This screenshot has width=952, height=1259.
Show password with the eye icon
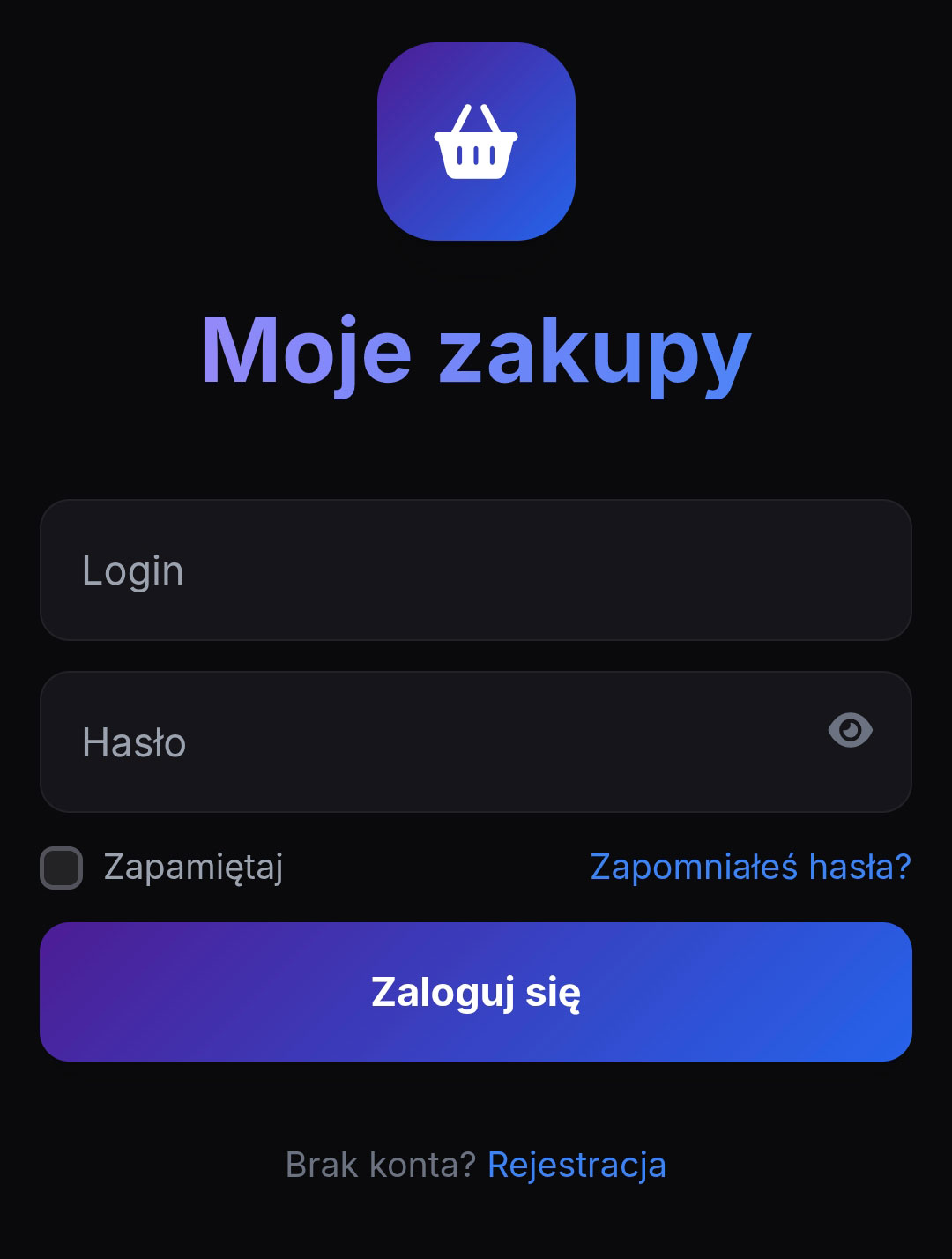pyautogui.click(x=850, y=730)
